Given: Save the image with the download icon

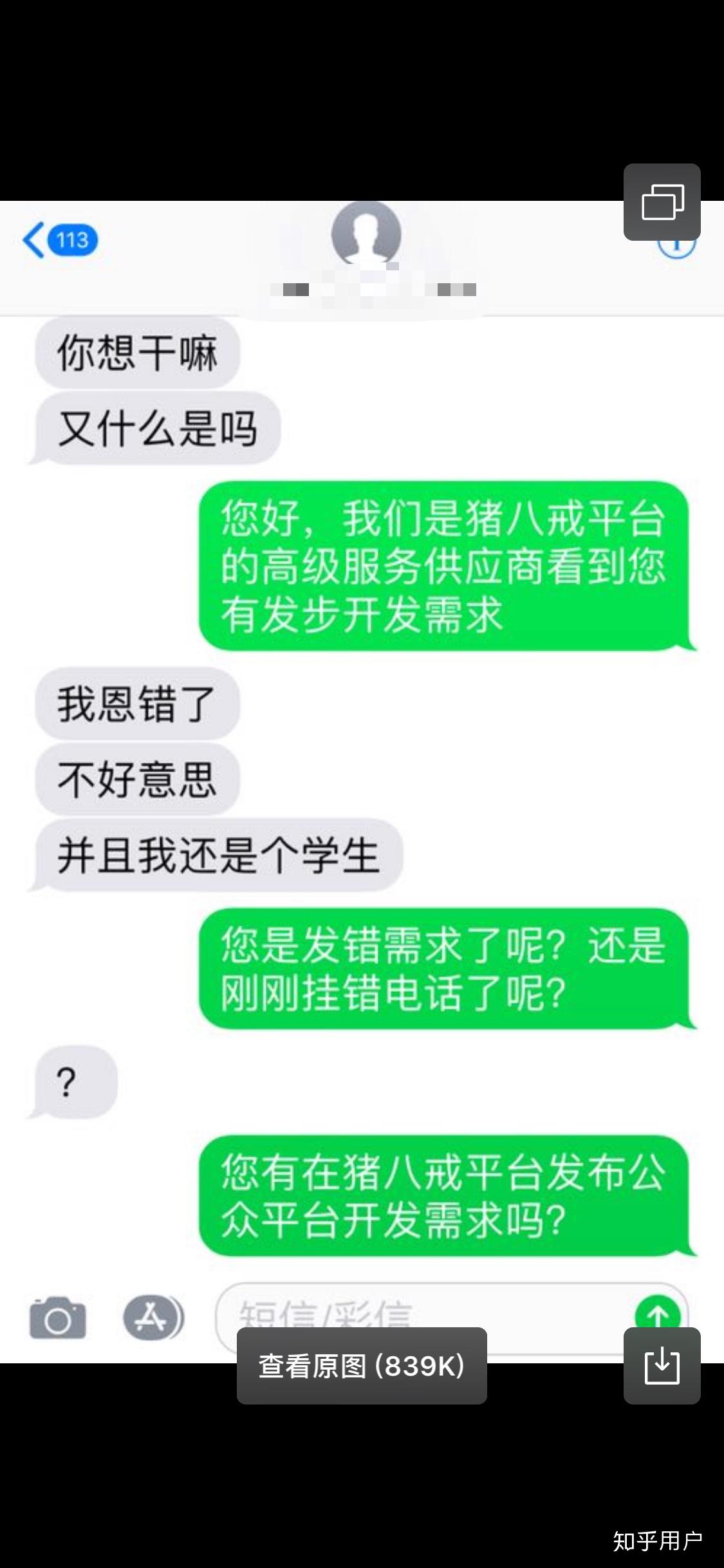Looking at the screenshot, I should pos(662,1365).
